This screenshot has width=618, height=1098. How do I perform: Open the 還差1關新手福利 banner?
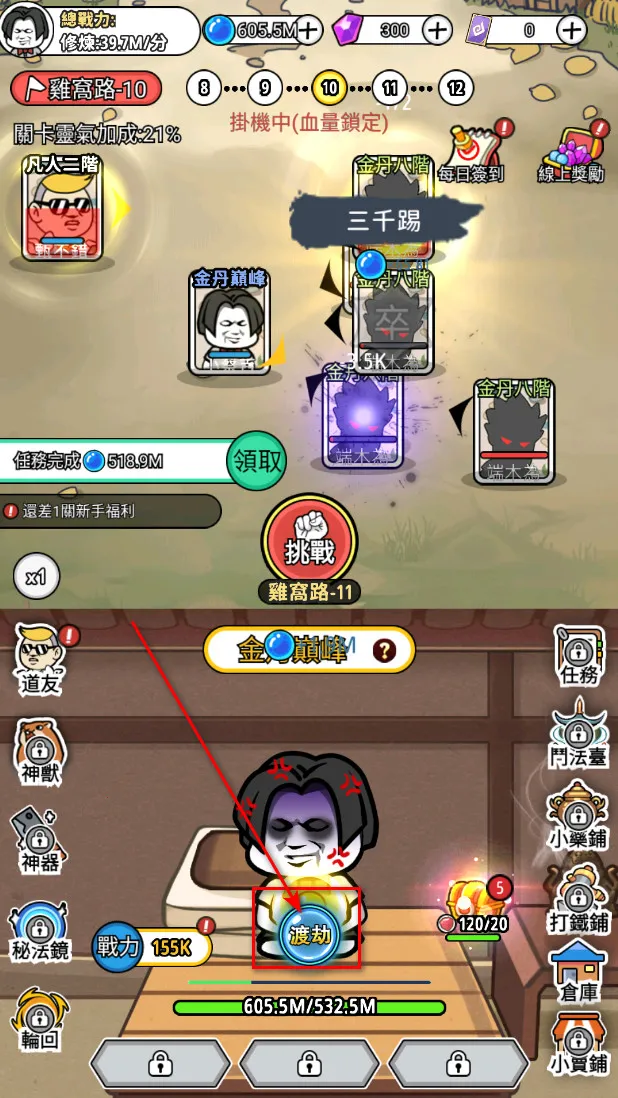108,511
